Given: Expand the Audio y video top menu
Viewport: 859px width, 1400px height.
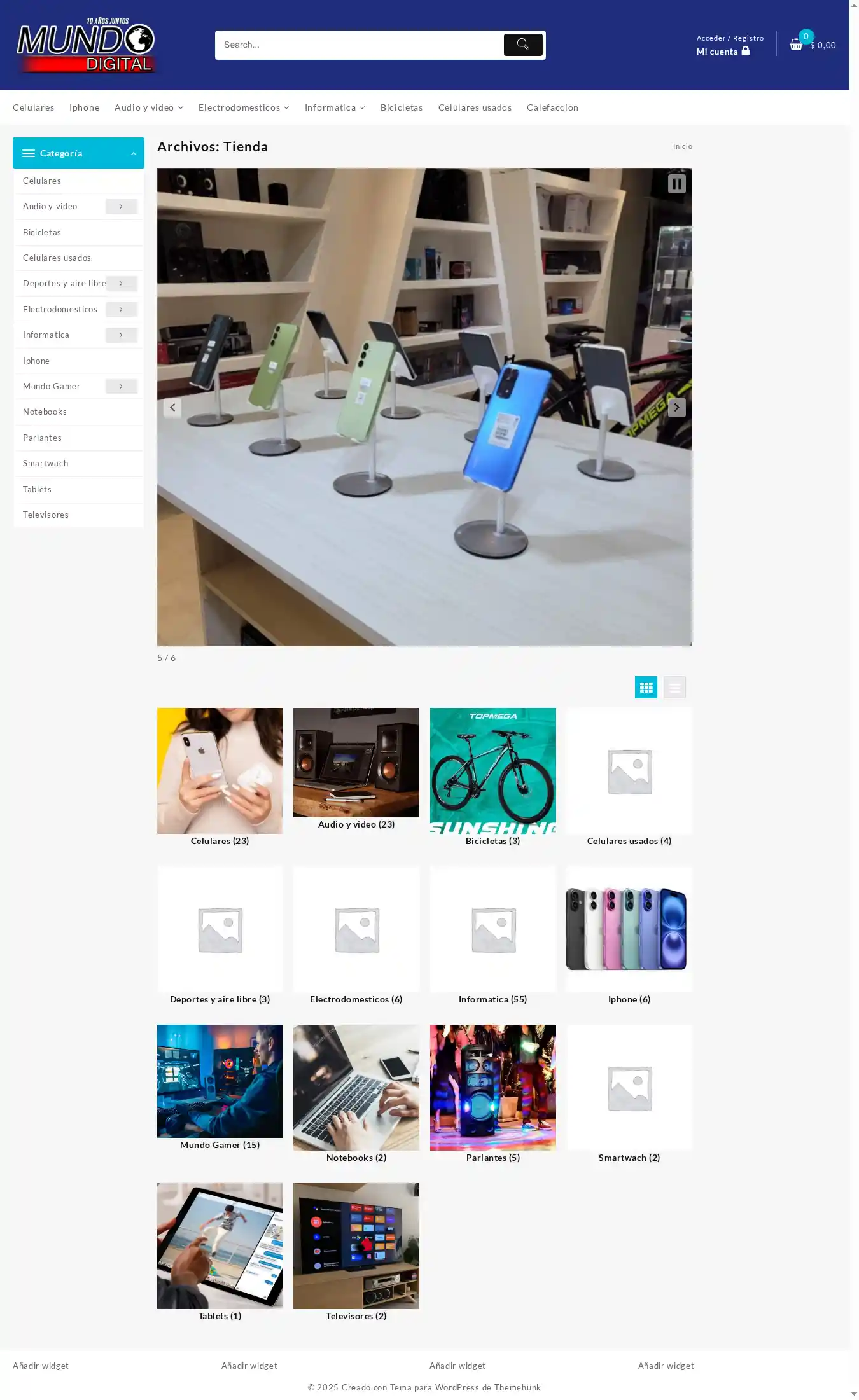Looking at the screenshot, I should pyautogui.click(x=149, y=107).
